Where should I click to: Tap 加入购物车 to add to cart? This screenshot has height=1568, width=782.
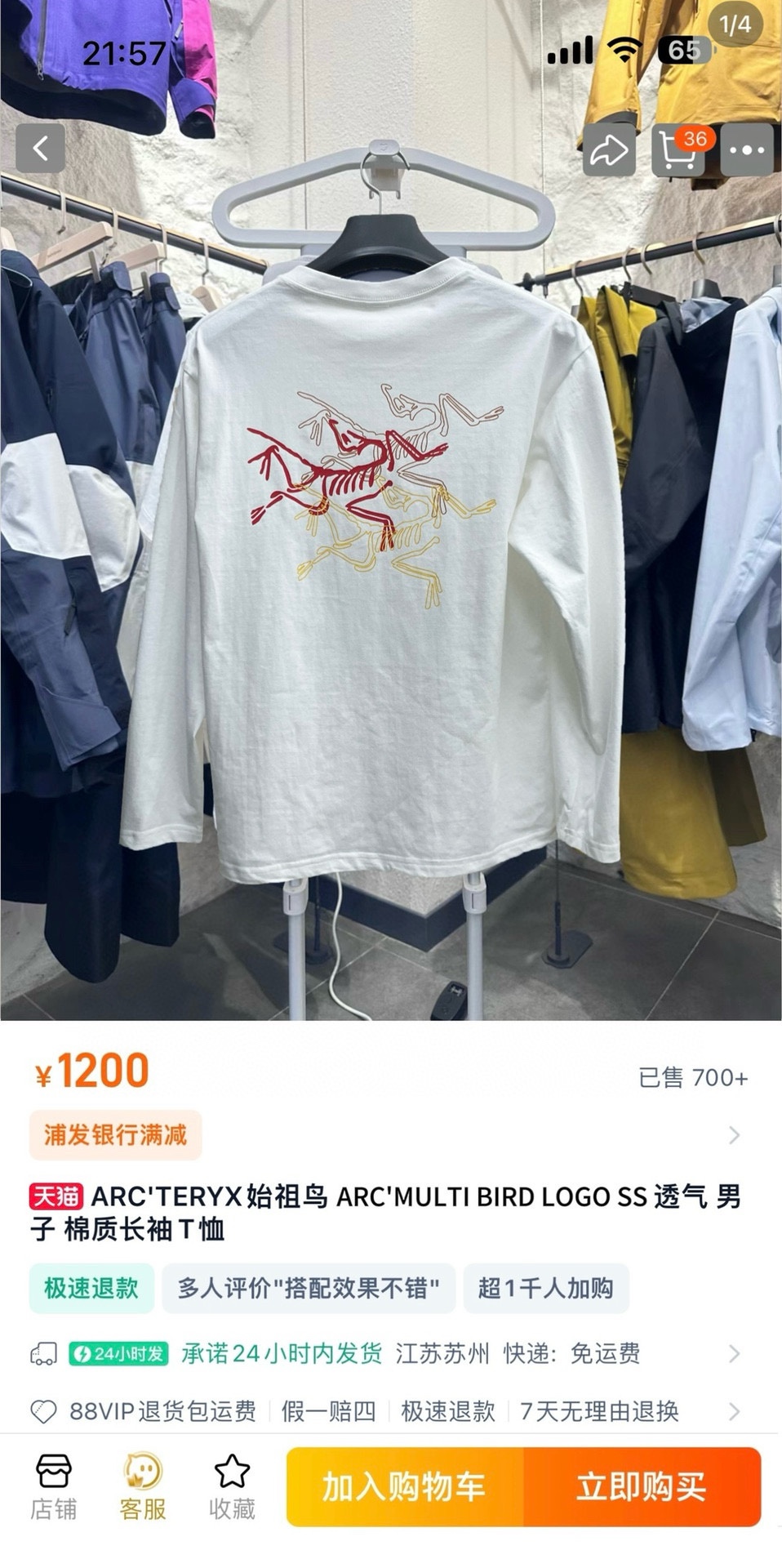[405, 1487]
